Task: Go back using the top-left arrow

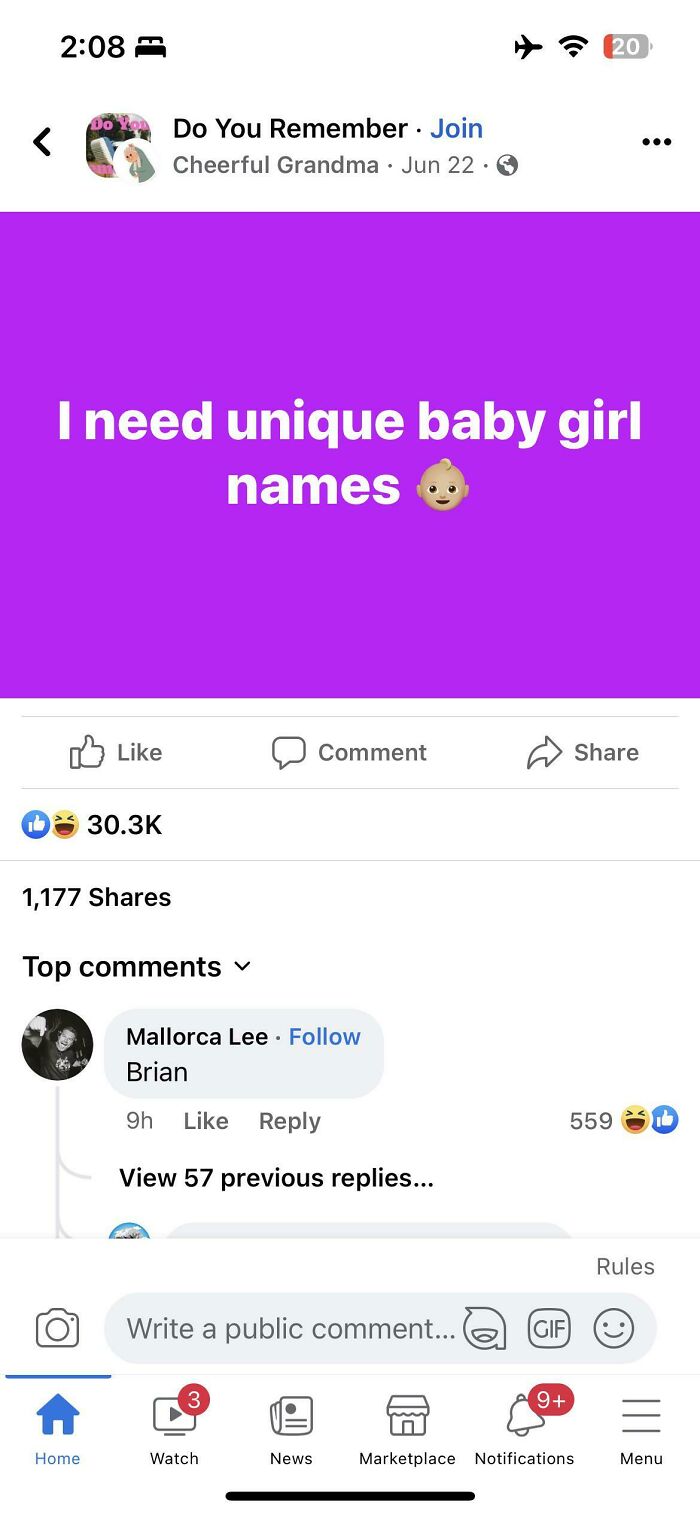Action: pyautogui.click(x=42, y=142)
